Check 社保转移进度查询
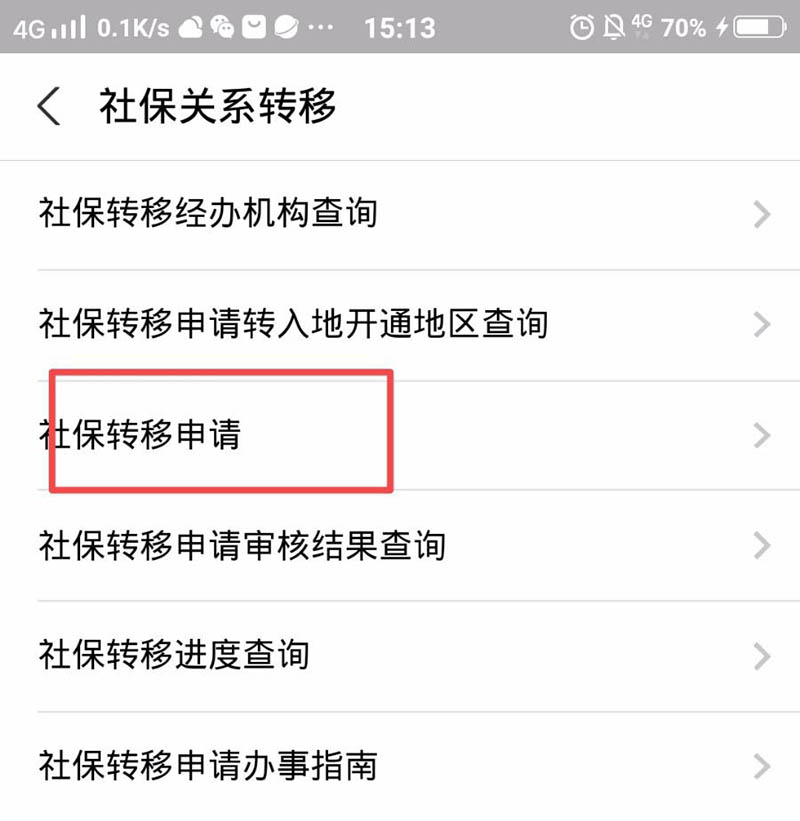The height and width of the screenshot is (821, 800). pyautogui.click(x=174, y=655)
